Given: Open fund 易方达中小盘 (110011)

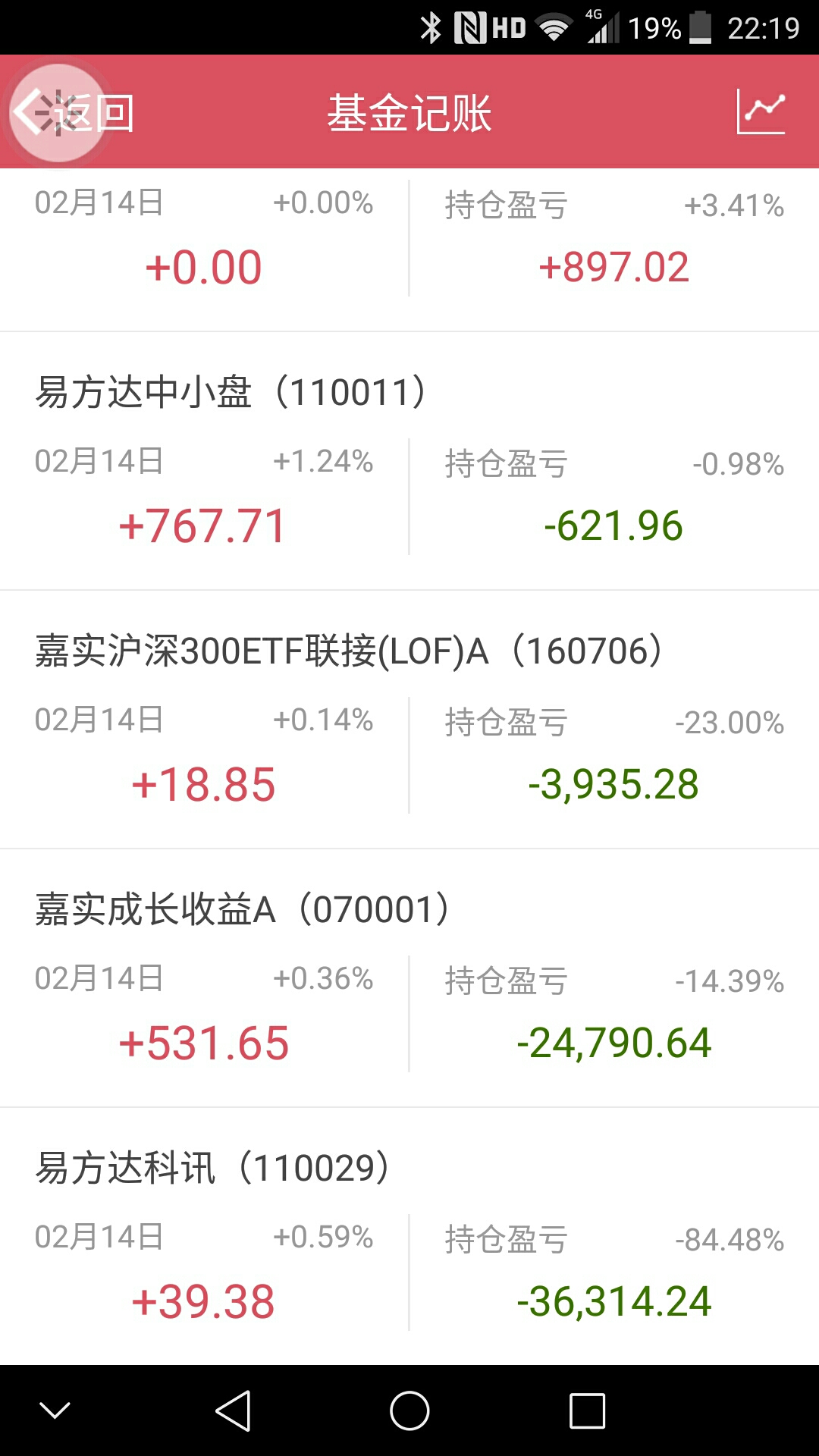Looking at the screenshot, I should click(x=409, y=461).
